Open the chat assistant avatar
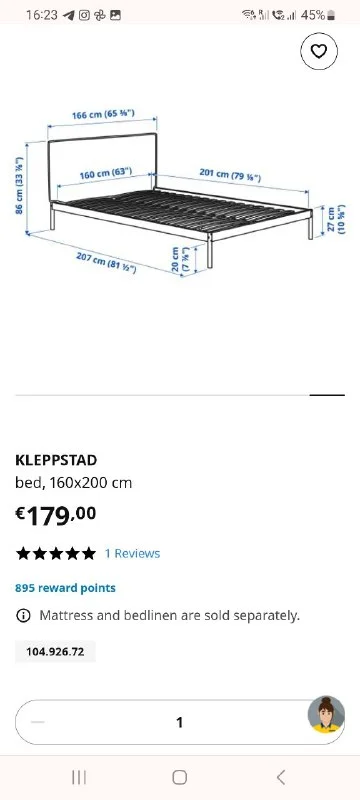360x800 pixels. click(326, 714)
